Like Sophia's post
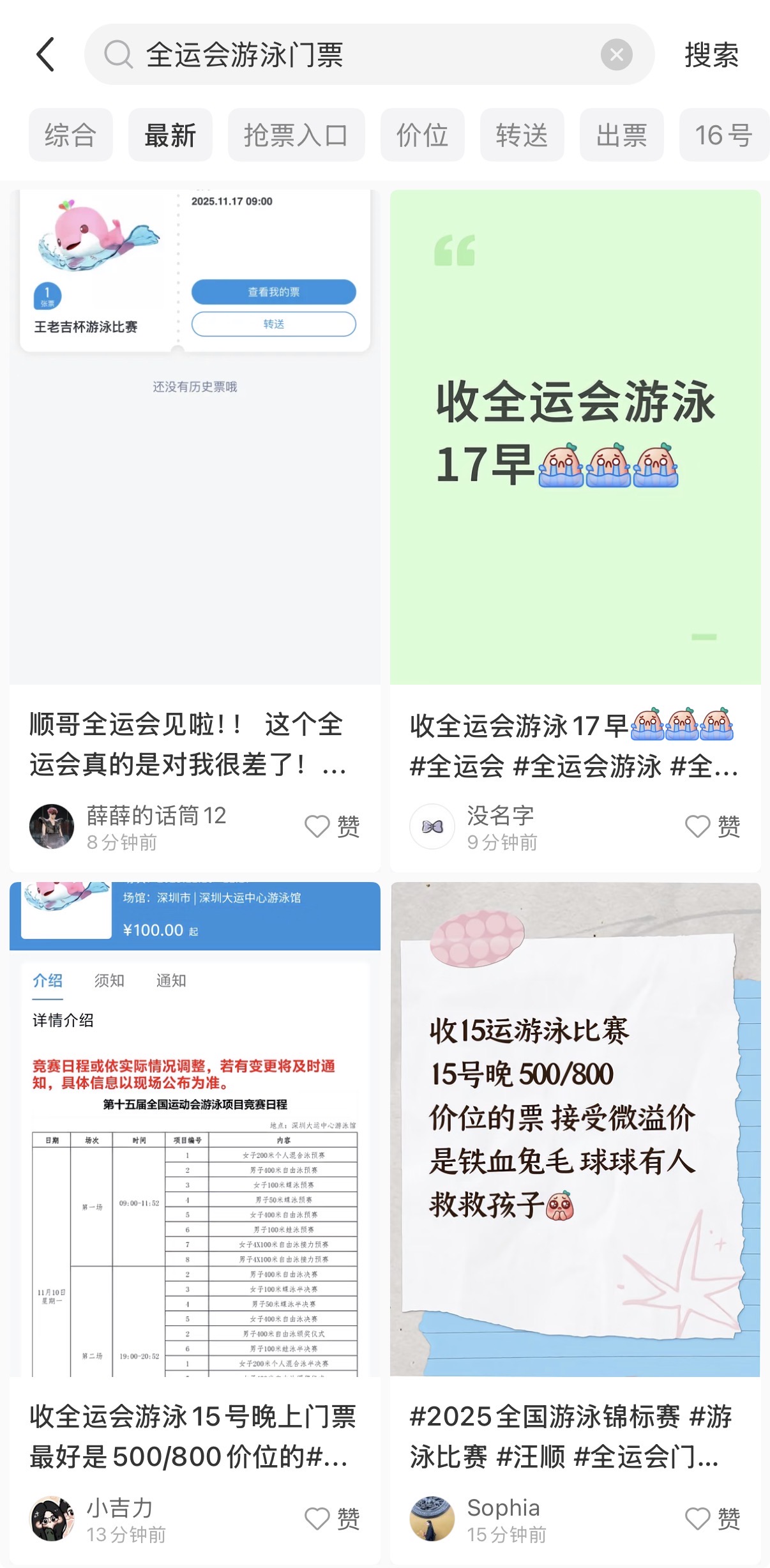Screen dimensions: 770x1568 [x=712, y=1518]
